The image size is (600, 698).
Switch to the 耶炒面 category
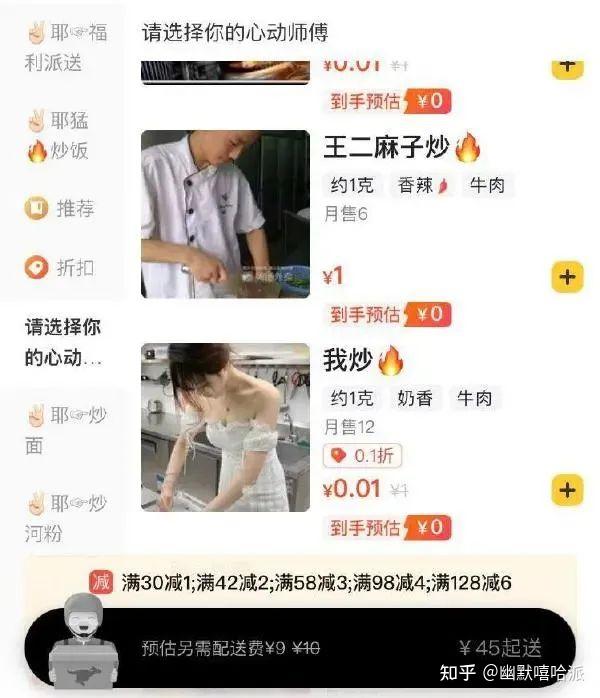pos(65,430)
